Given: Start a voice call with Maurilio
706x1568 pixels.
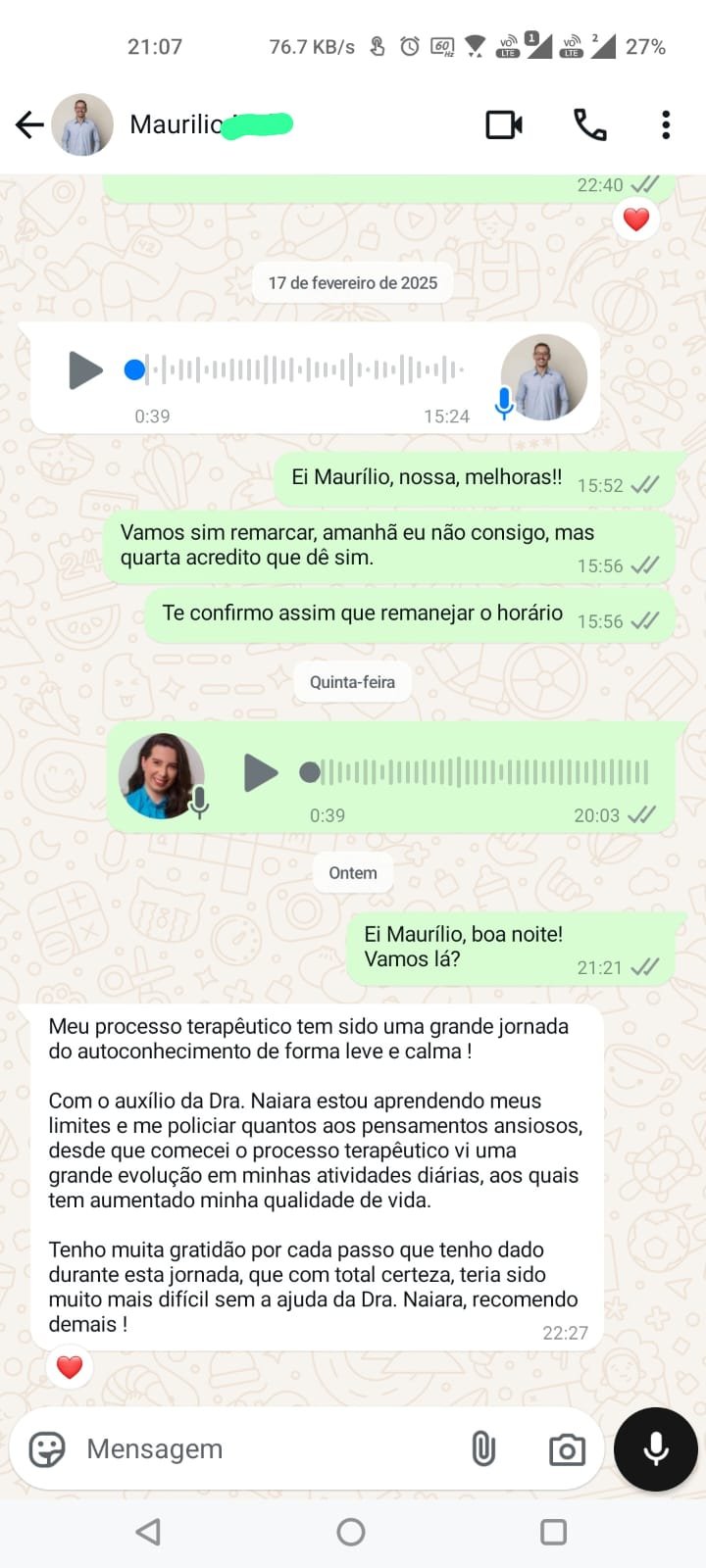Looking at the screenshot, I should pos(589,124).
